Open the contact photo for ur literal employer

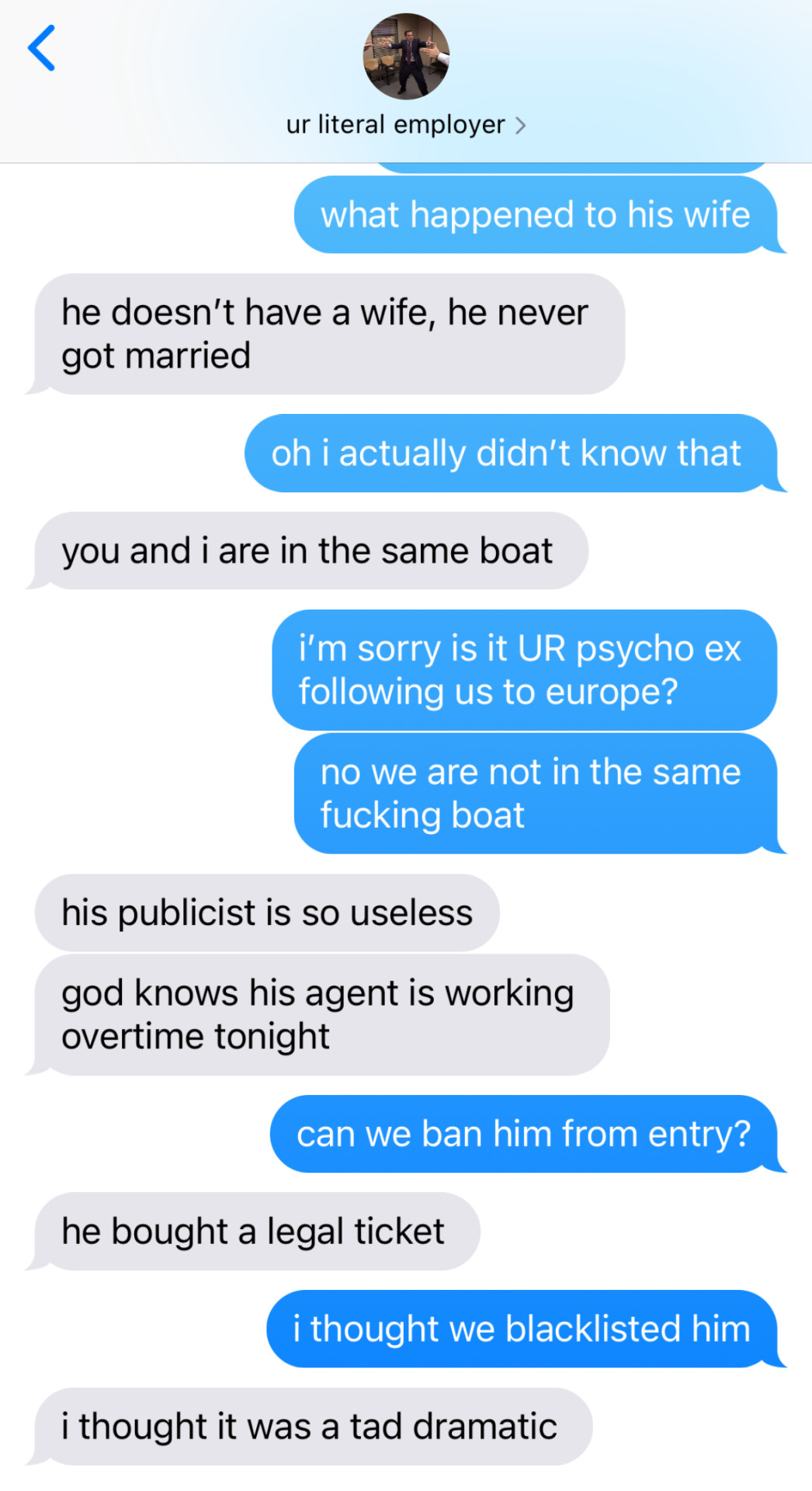coord(406,57)
